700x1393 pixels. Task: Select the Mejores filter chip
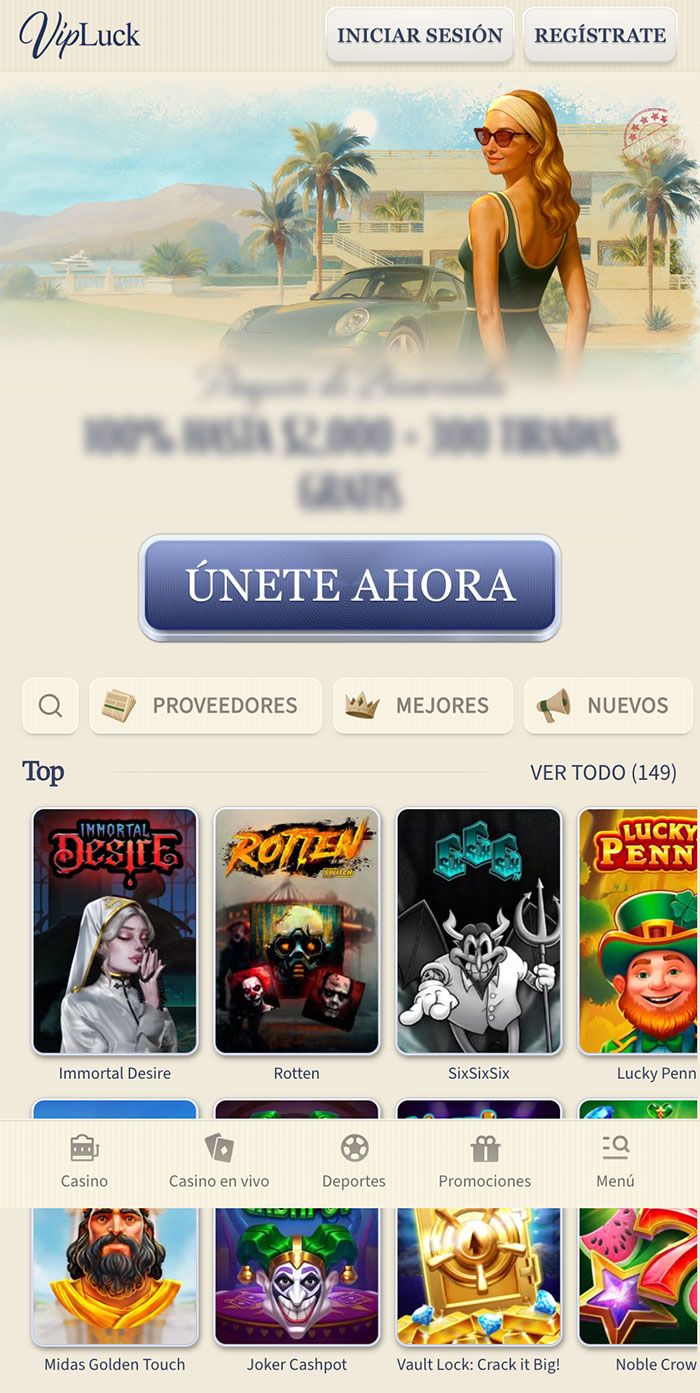422,706
